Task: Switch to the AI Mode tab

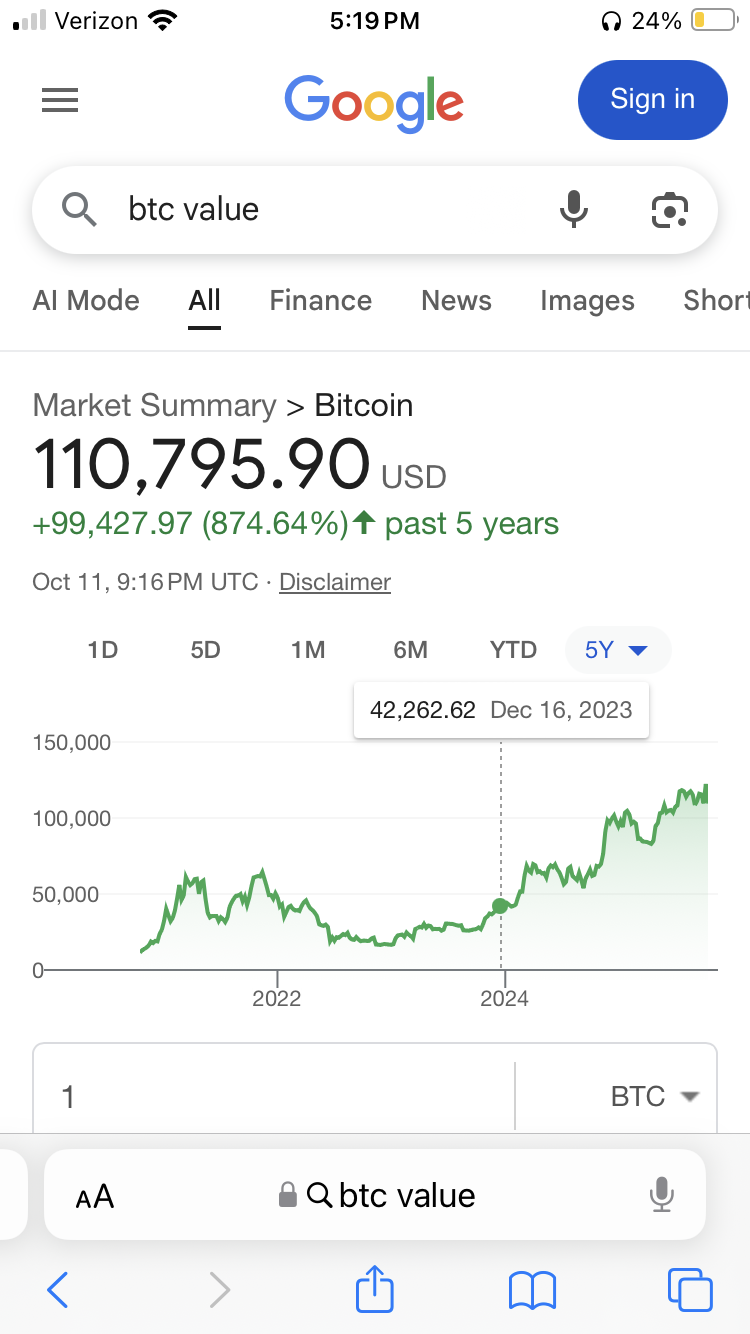Action: [x=86, y=301]
